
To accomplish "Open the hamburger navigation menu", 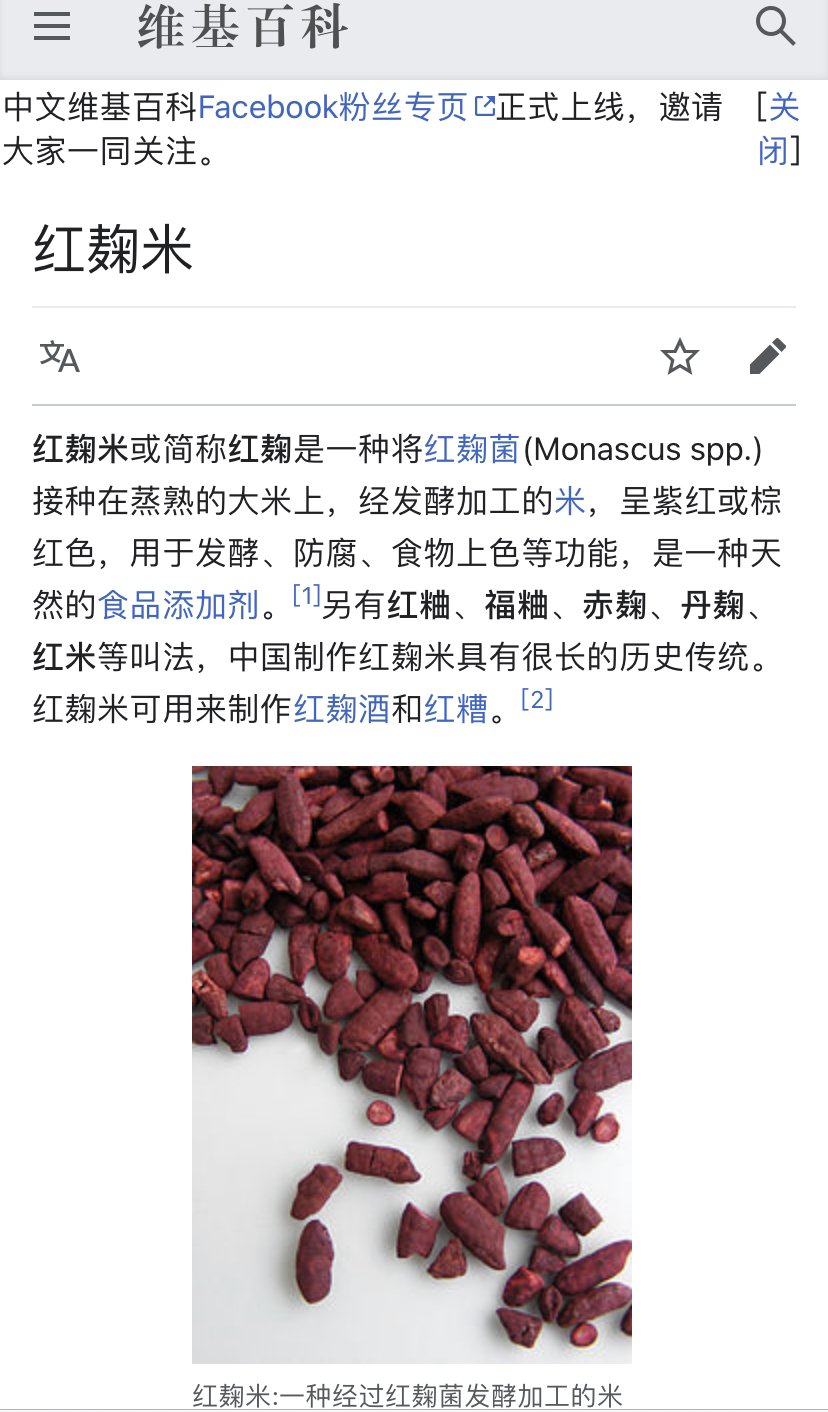I will pyautogui.click(x=52, y=27).
